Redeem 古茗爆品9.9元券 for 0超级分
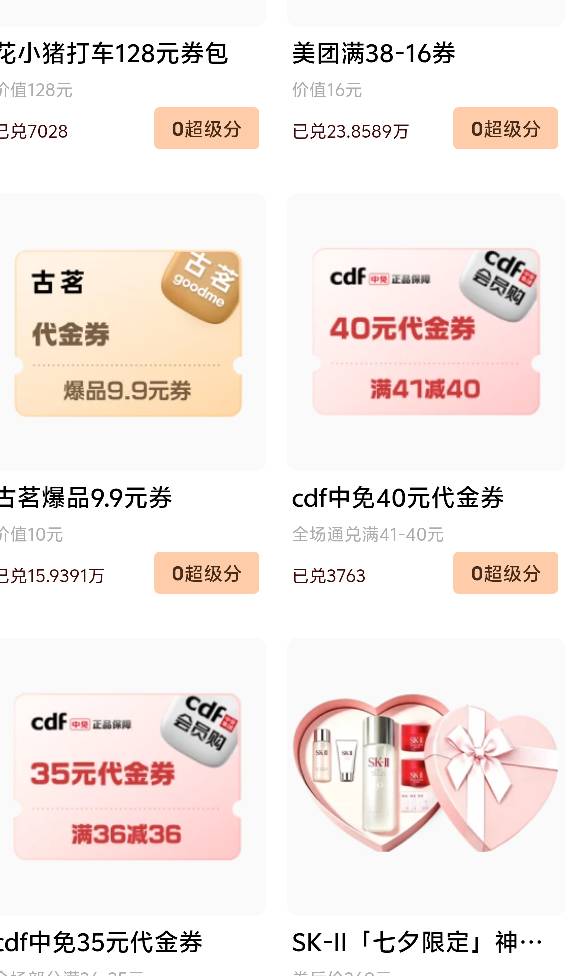The height and width of the screenshot is (976, 580). pyautogui.click(x=206, y=573)
